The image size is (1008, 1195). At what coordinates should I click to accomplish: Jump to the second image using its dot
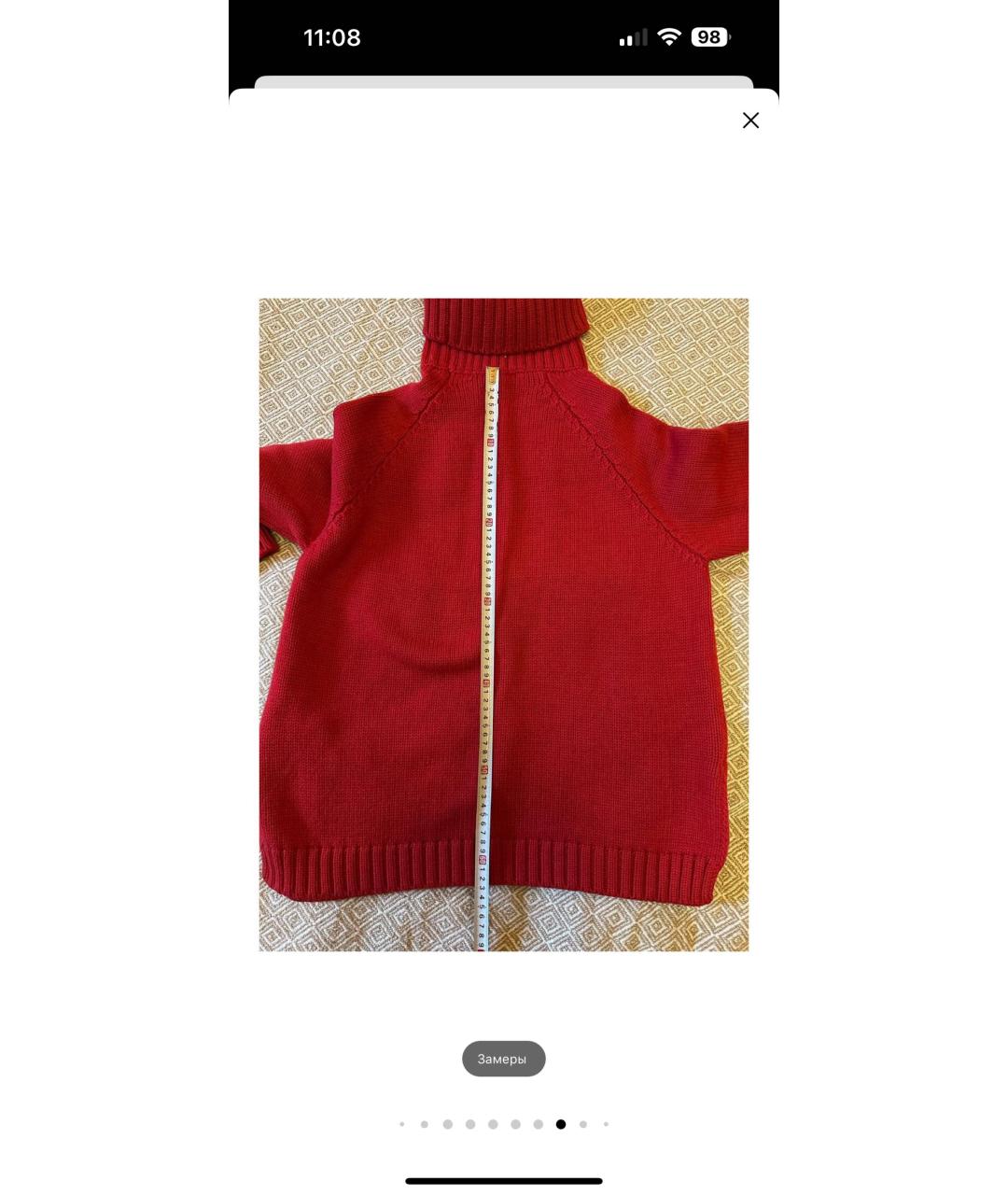point(424,1125)
